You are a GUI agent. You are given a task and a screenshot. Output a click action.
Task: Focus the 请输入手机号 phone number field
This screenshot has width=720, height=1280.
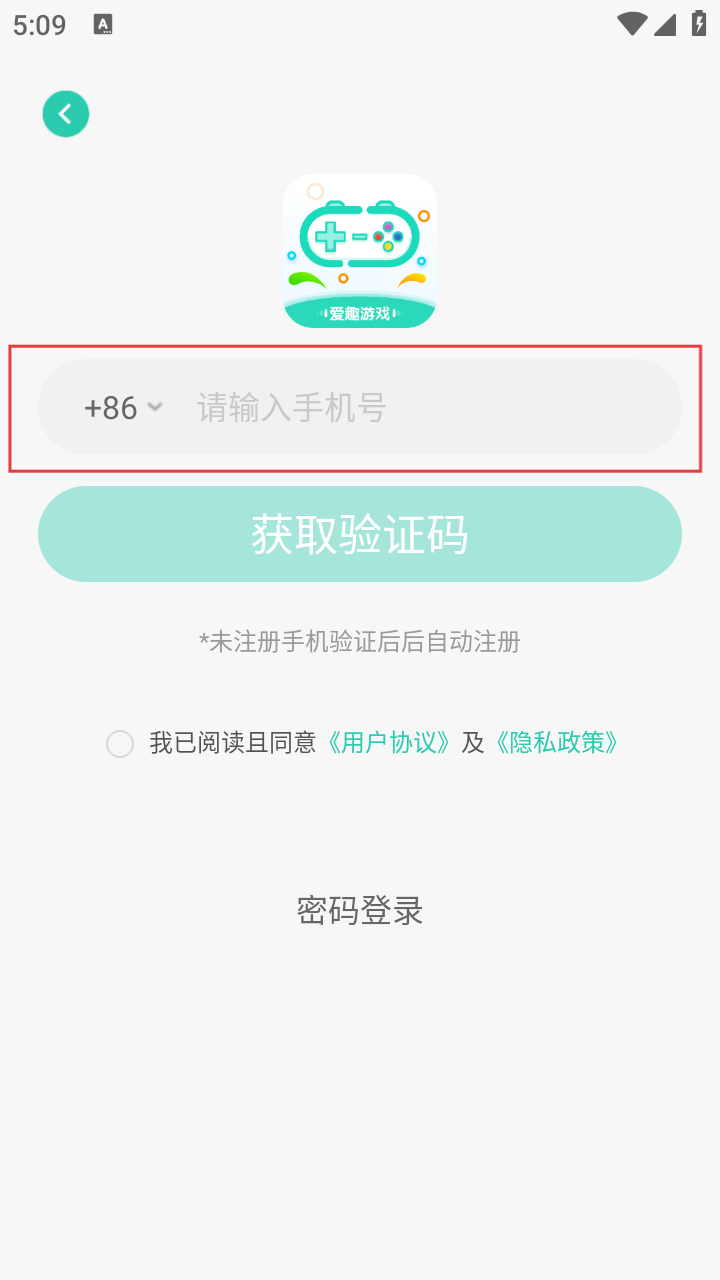(420, 408)
